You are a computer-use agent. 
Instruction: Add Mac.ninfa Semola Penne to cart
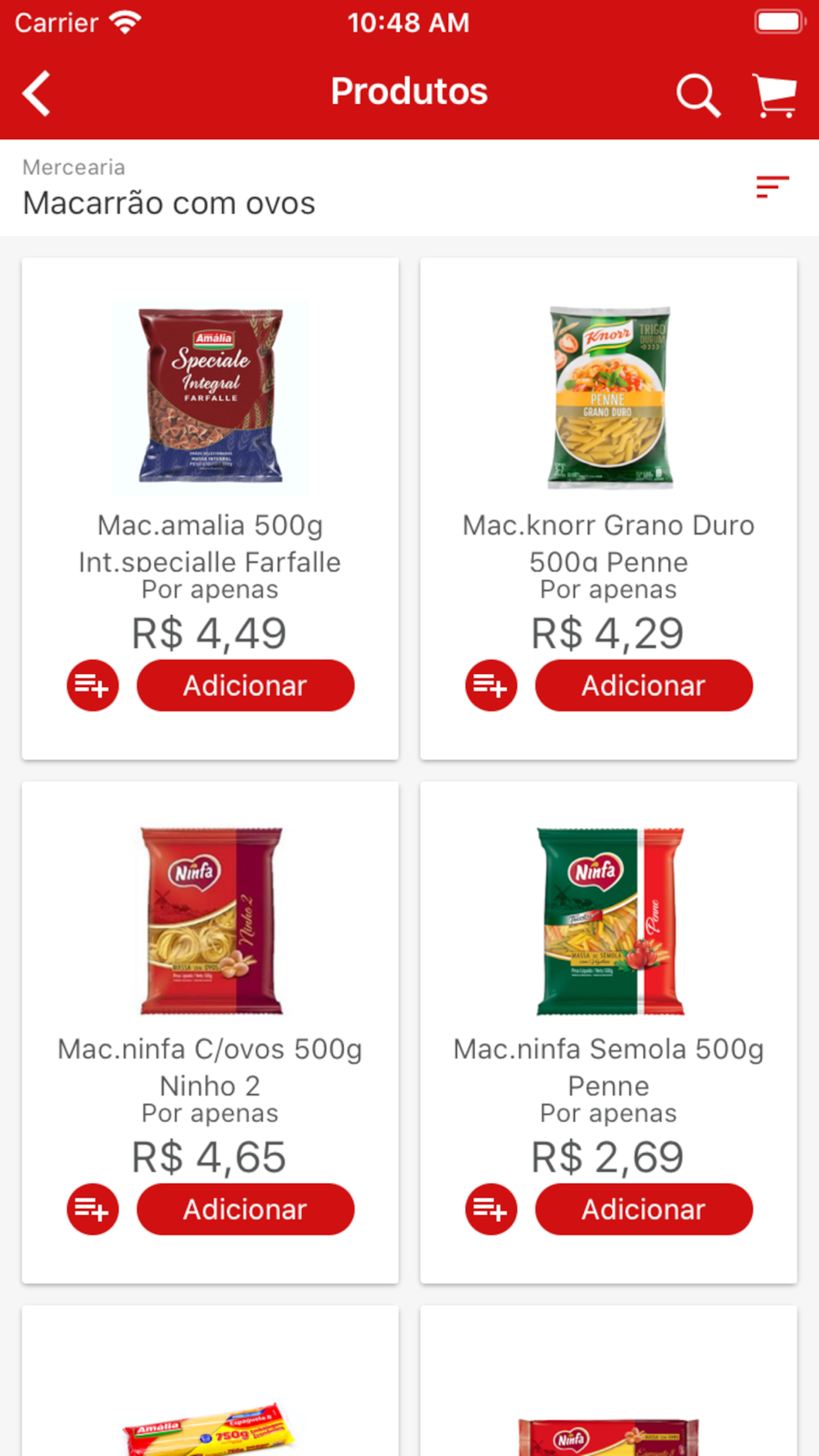(x=644, y=1209)
